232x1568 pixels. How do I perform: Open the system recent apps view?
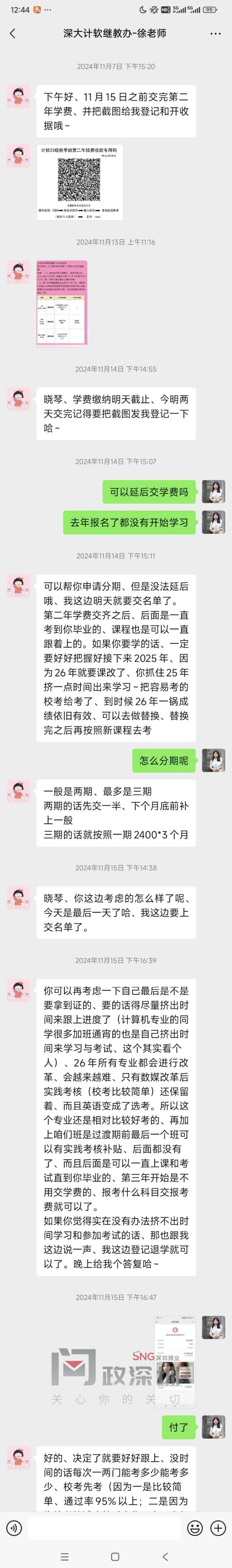65,1557
